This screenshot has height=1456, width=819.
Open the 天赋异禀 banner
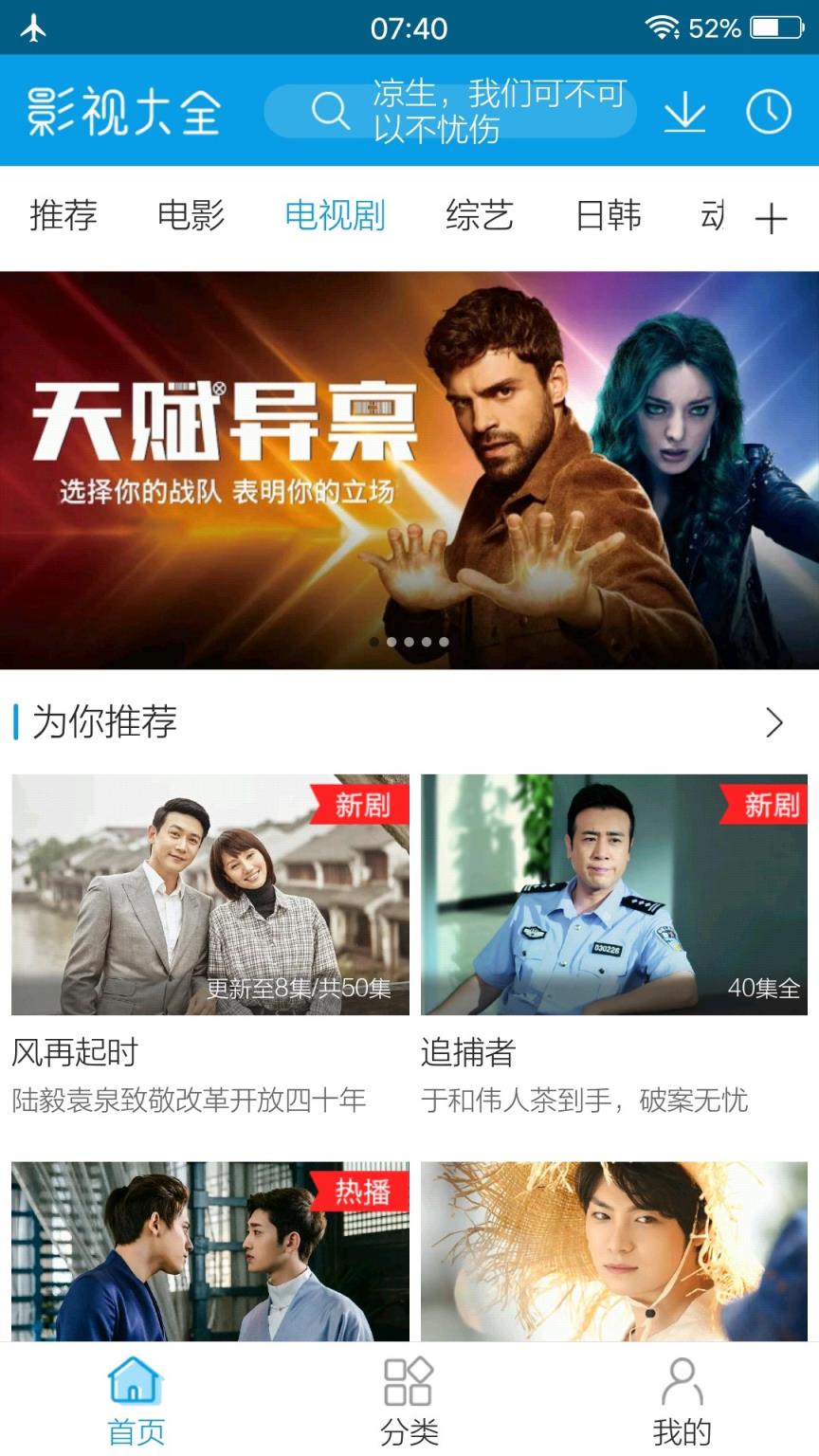coord(409,469)
